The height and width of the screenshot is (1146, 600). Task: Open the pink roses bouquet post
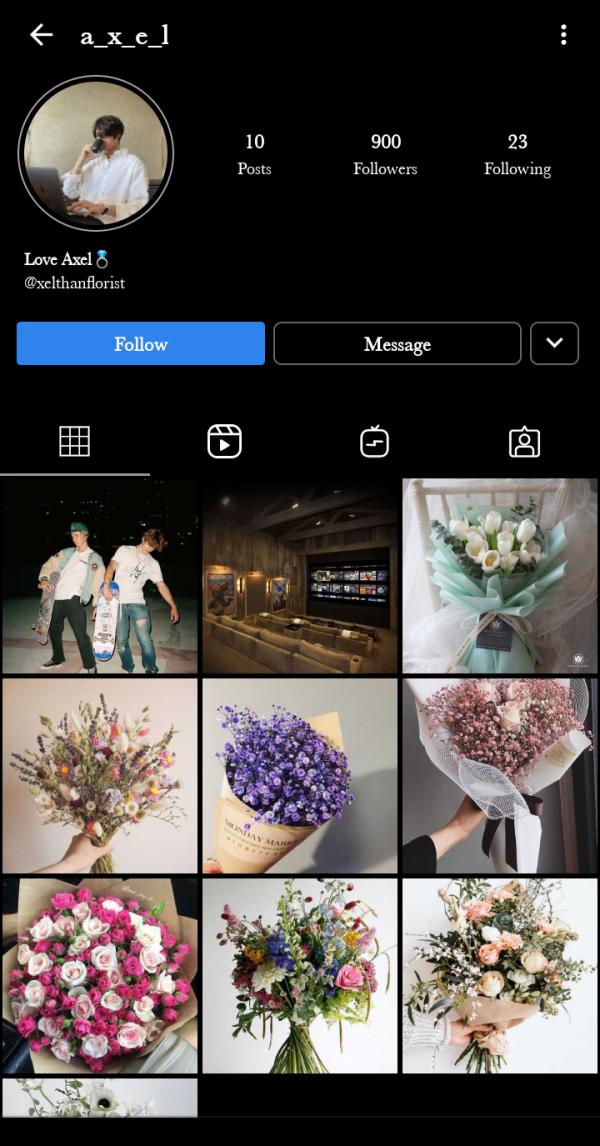tap(99, 976)
